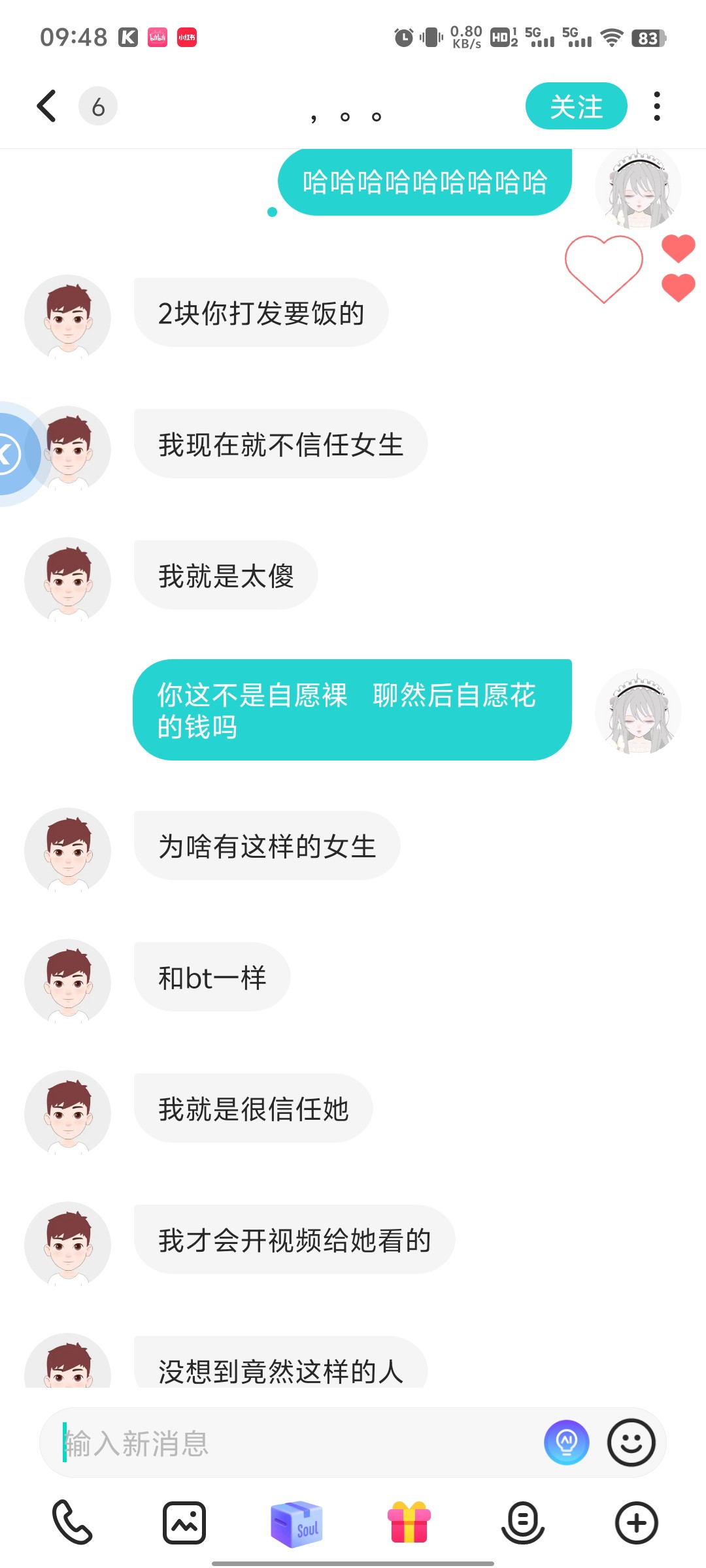Send a gift via the gift icon

click(409, 1522)
